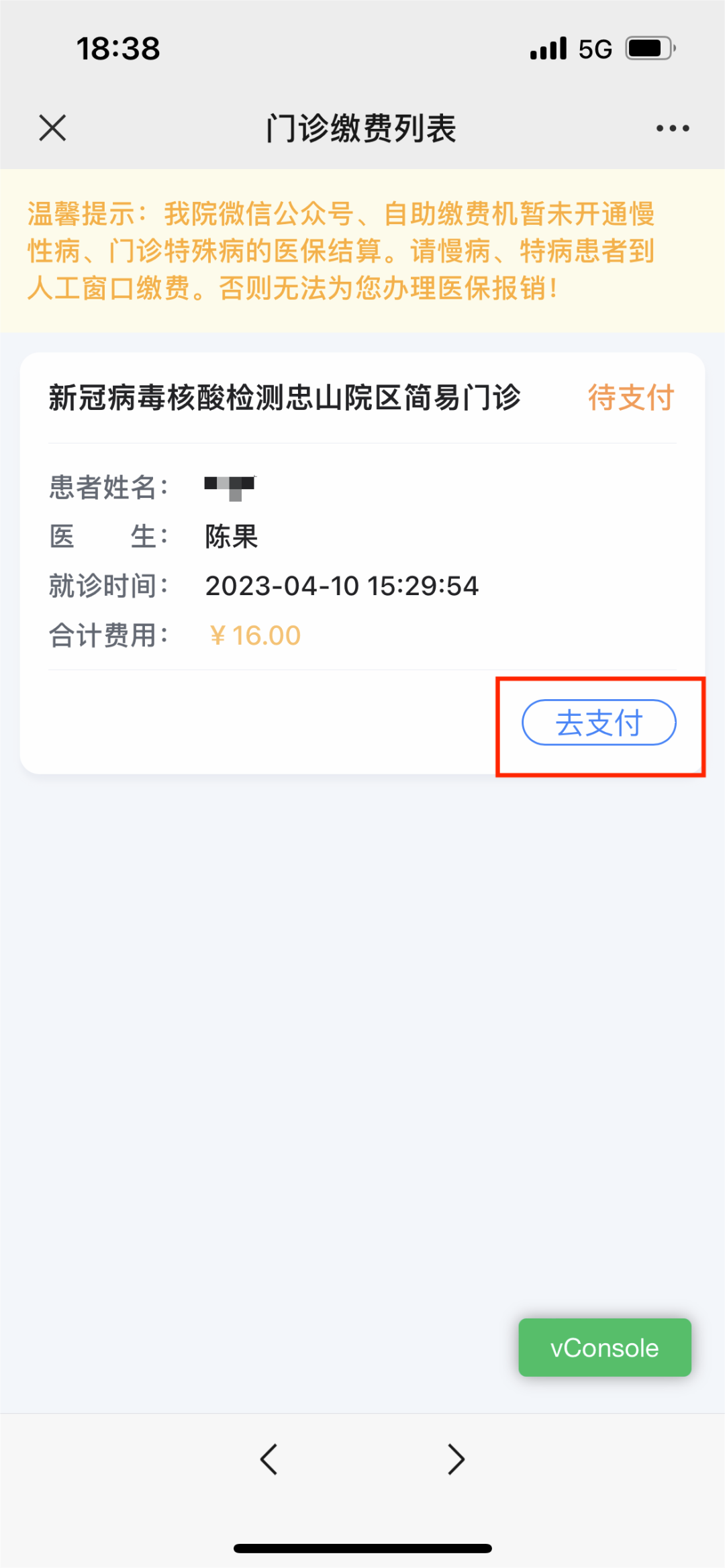Open the nucleic acid test payment card

pos(285,398)
